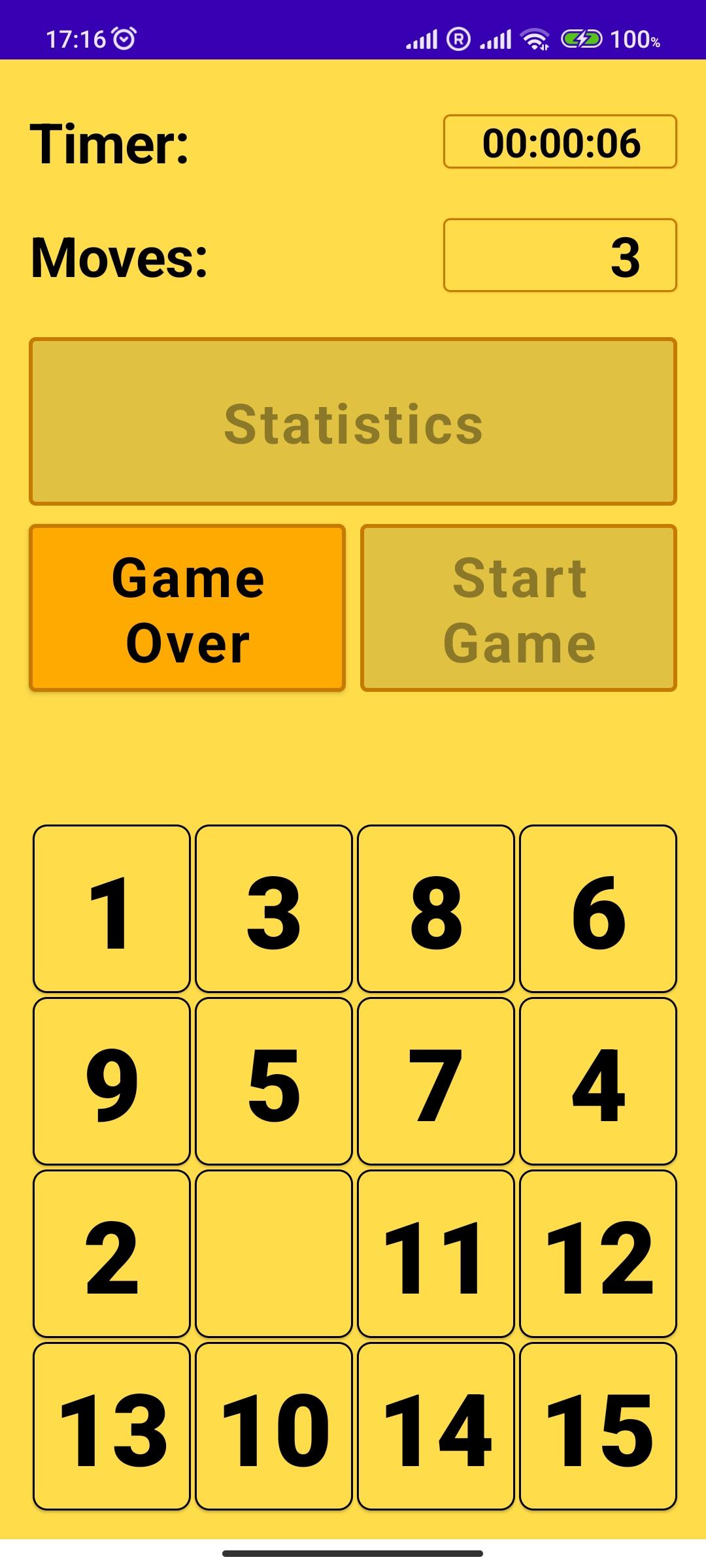Viewport: 706px width, 1568px height.
Task: Tap puzzle tile 8
Action: 436,909
